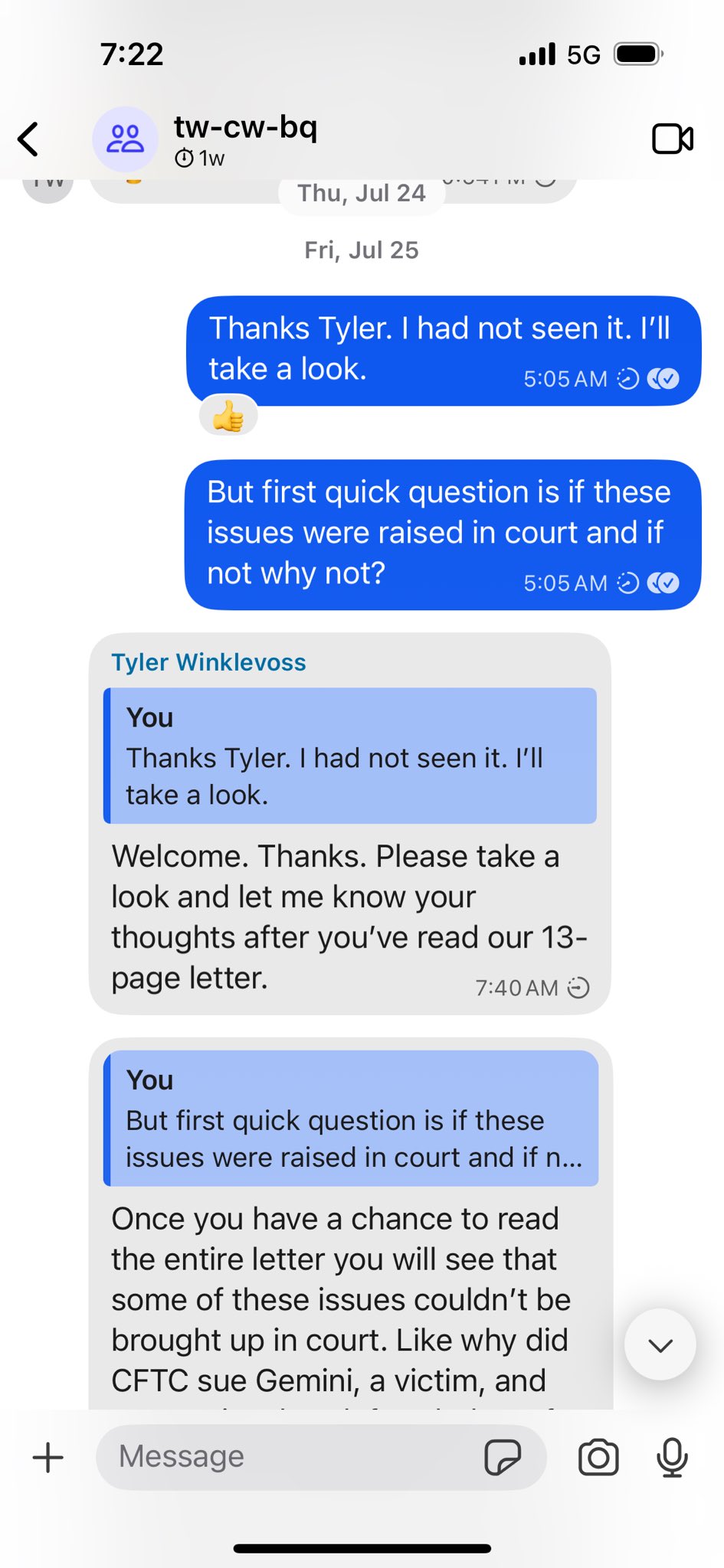This screenshot has width=724, height=1568.
Task: Open tw-cw-bq group details
Action: 245,139
